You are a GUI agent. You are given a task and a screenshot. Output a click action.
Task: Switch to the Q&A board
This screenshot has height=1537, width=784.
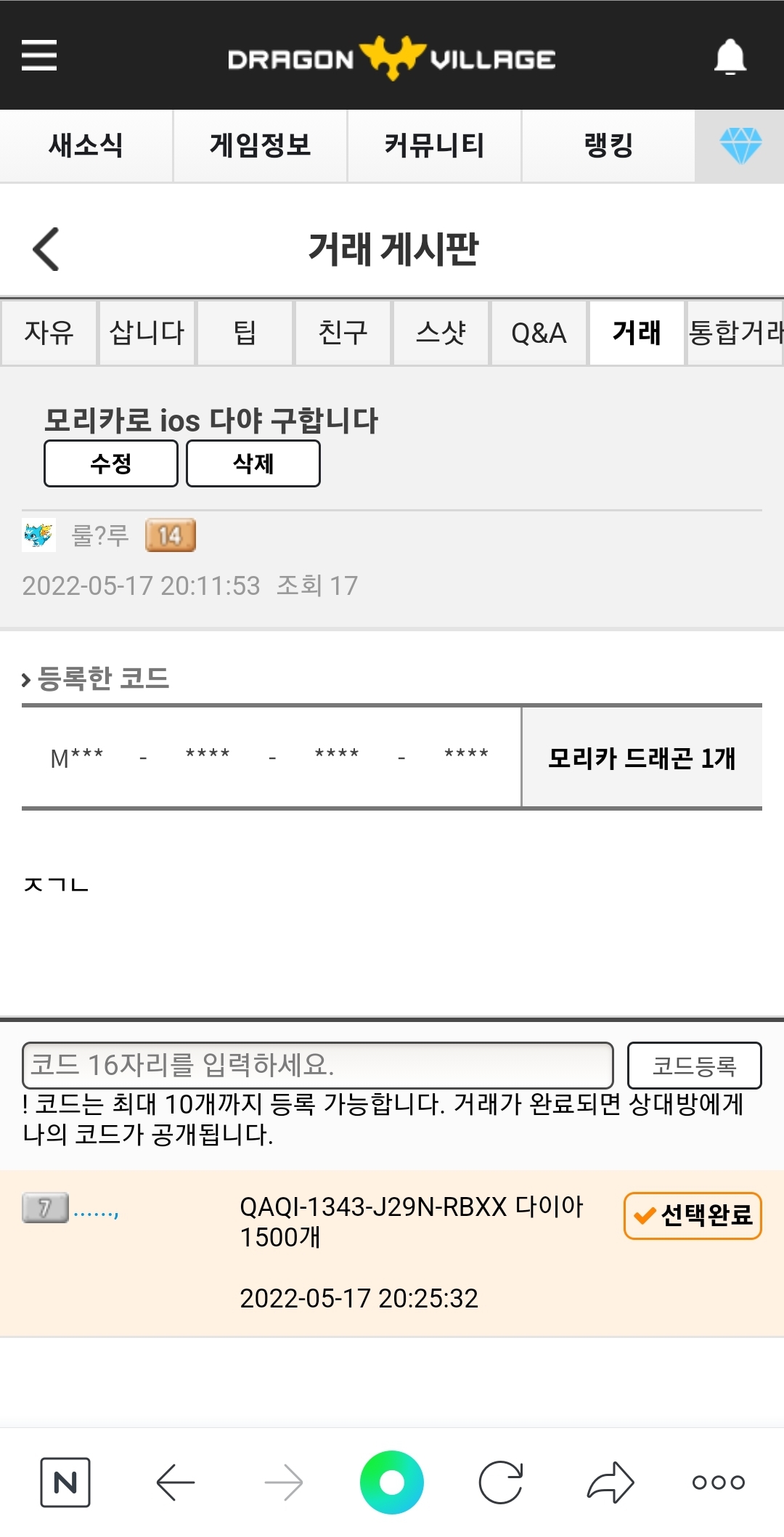pyautogui.click(x=539, y=333)
